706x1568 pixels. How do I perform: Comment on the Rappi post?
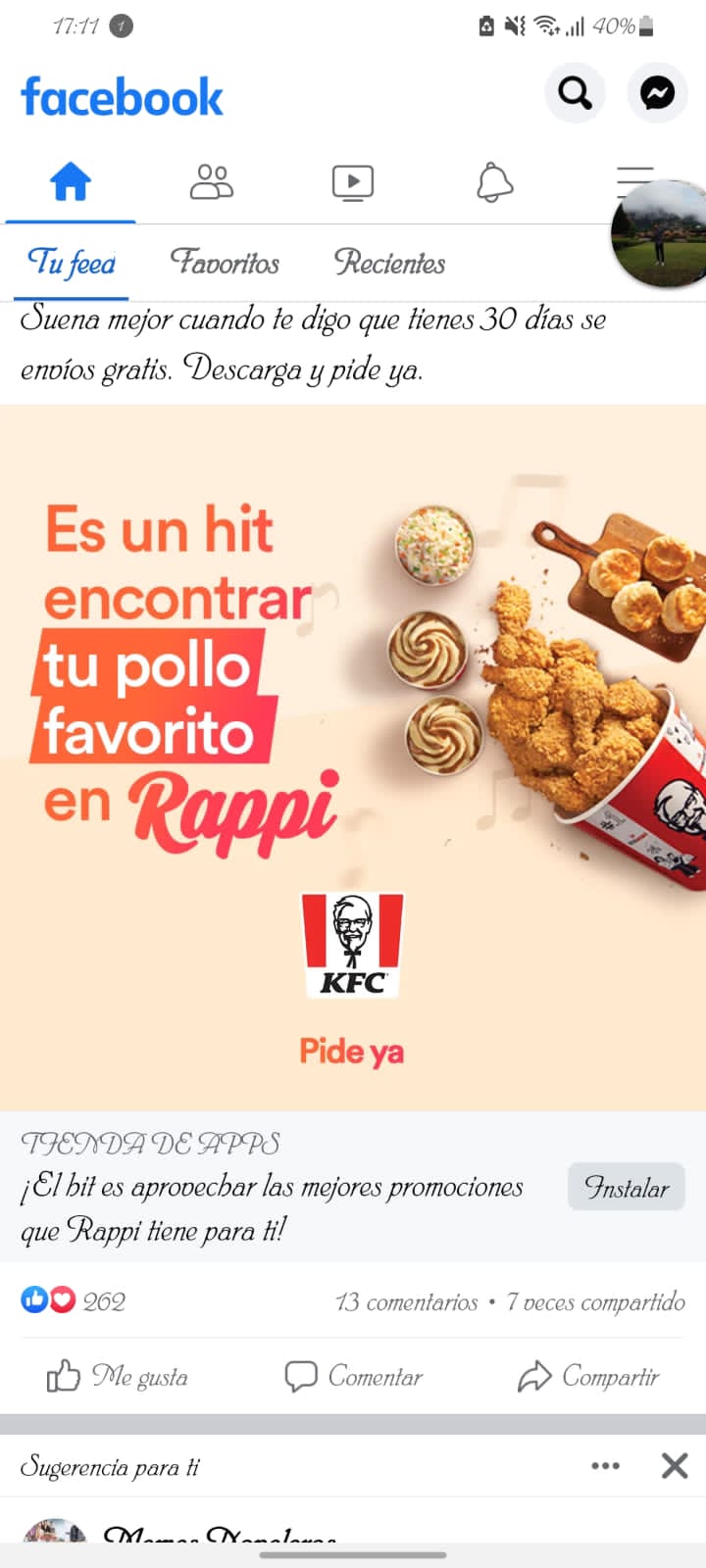[x=353, y=1377]
